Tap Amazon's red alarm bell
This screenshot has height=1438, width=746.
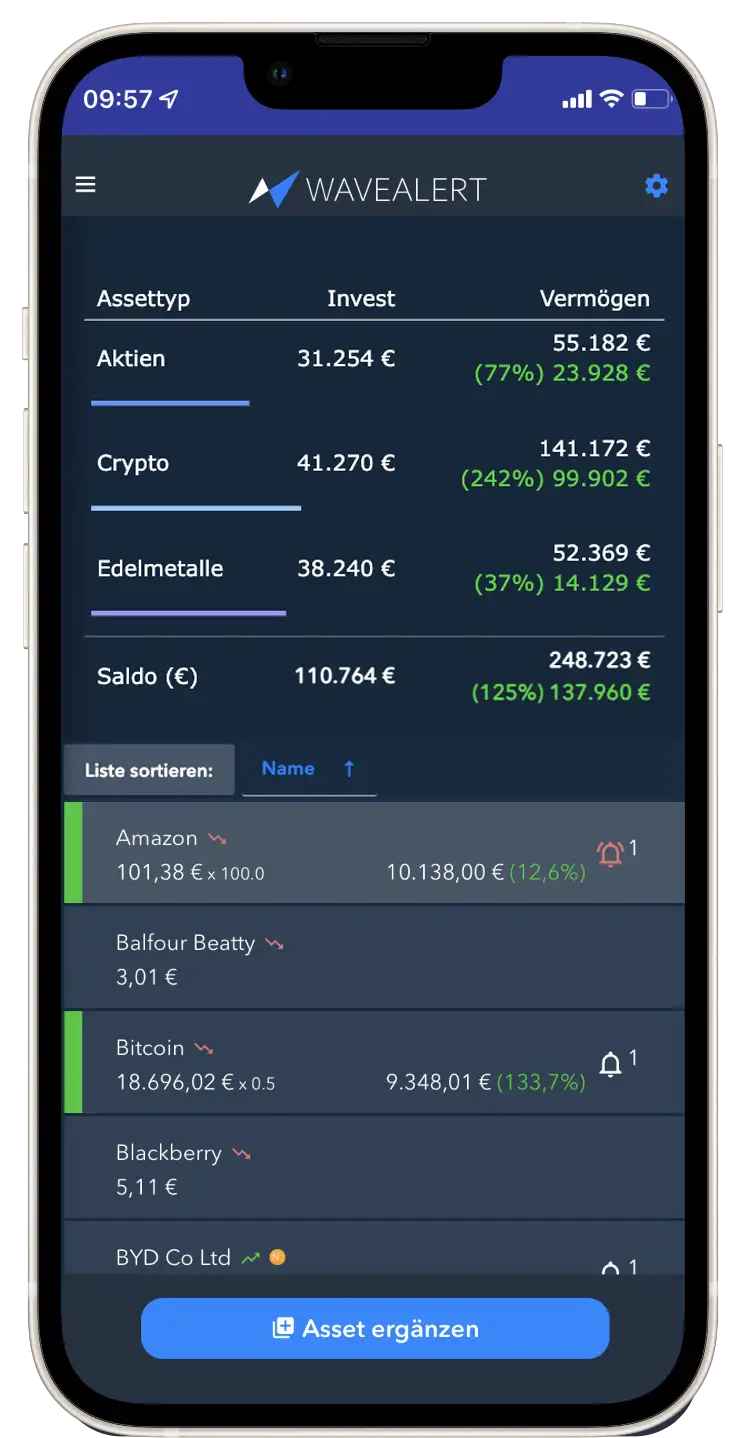pyautogui.click(x=610, y=854)
